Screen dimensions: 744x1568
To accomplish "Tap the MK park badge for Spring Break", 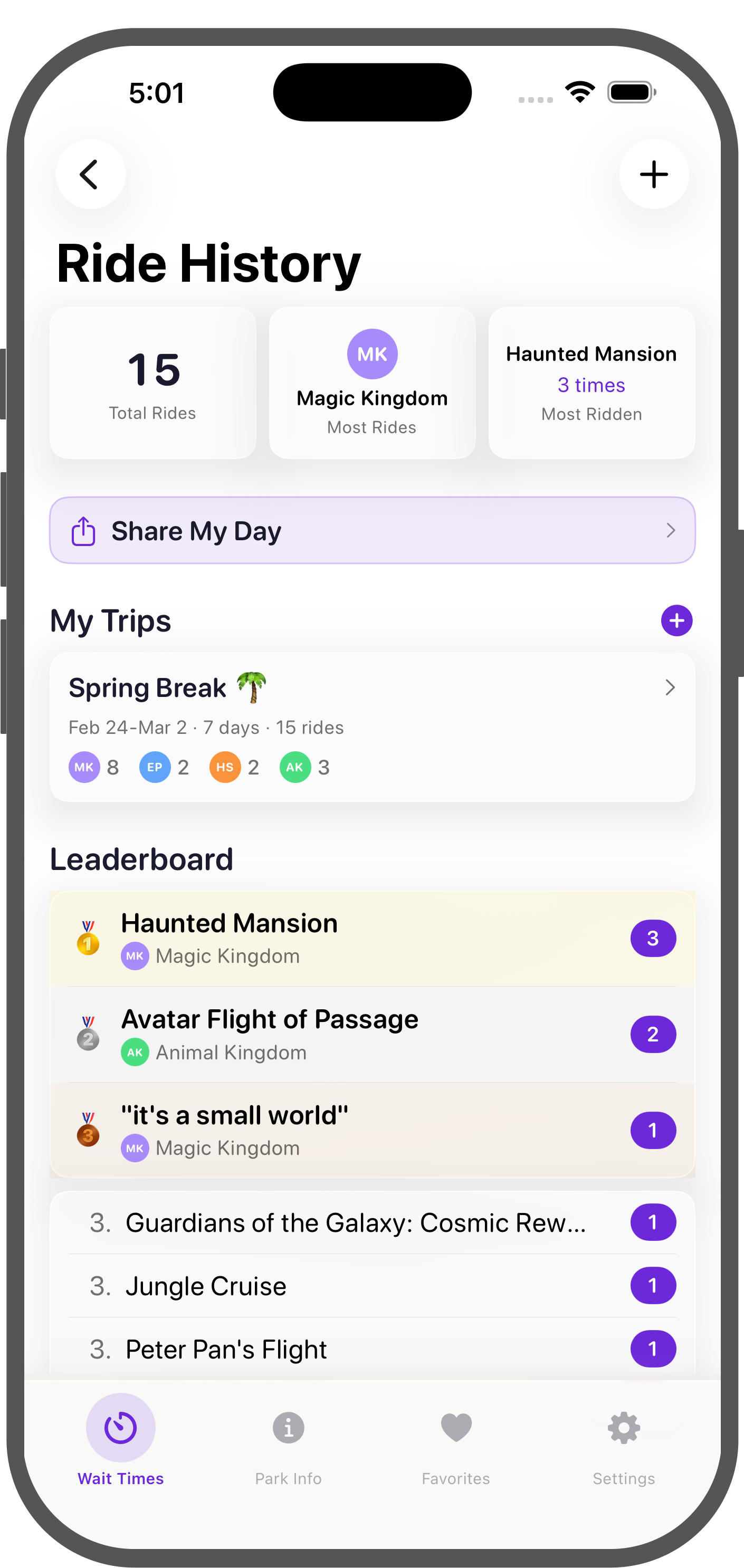I will click(84, 767).
